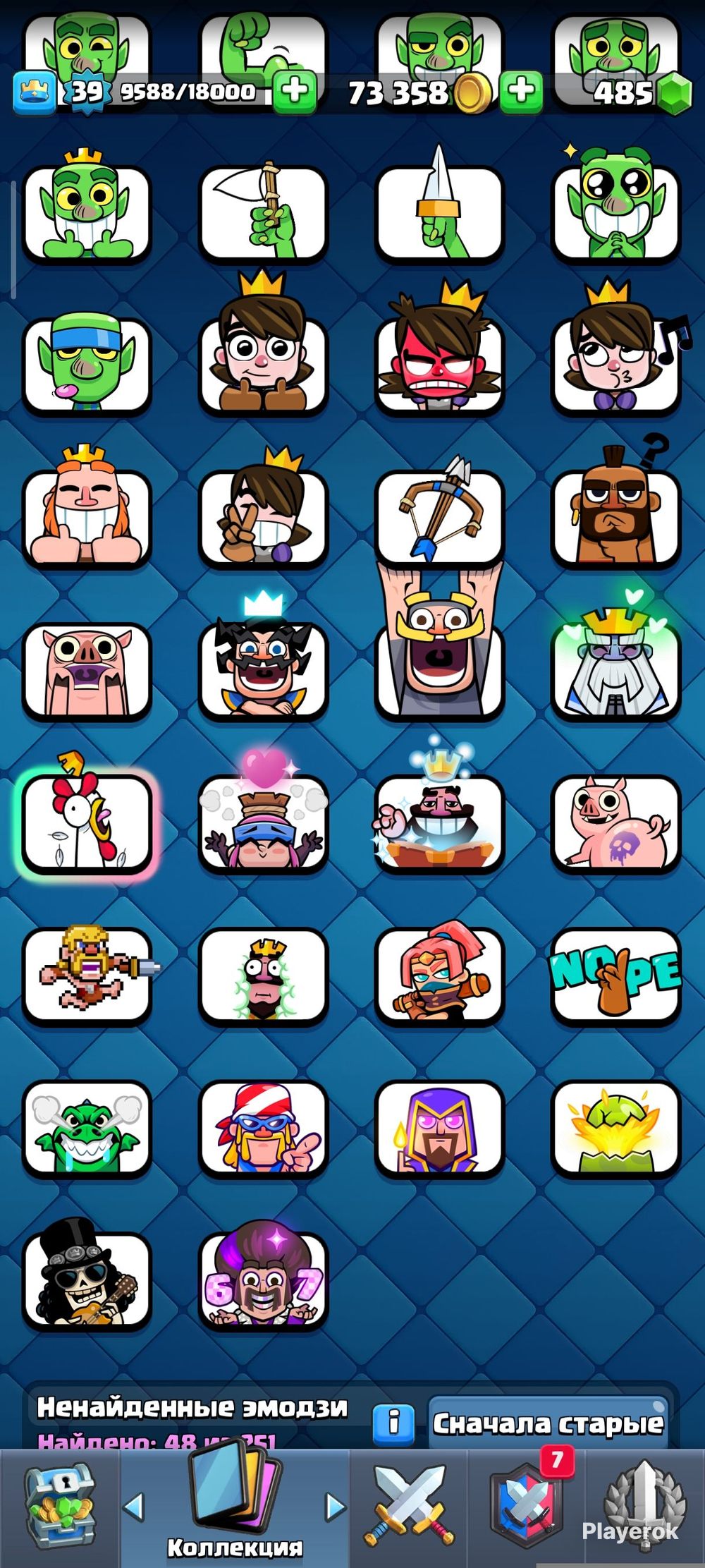This screenshot has height=1568, width=705.
Task: Add experience with the green plus button
Action: click(x=295, y=91)
